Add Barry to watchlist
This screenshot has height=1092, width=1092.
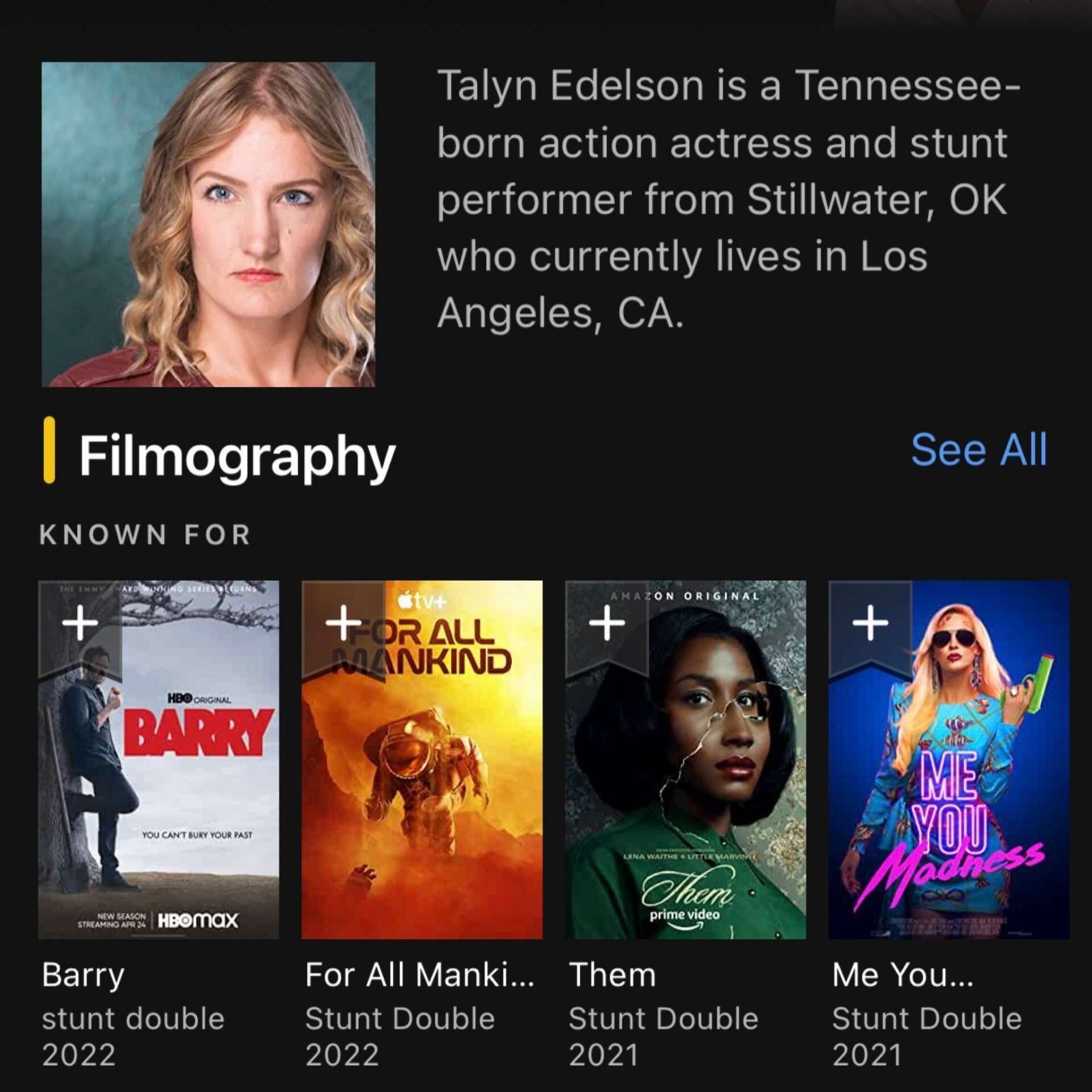(80, 623)
